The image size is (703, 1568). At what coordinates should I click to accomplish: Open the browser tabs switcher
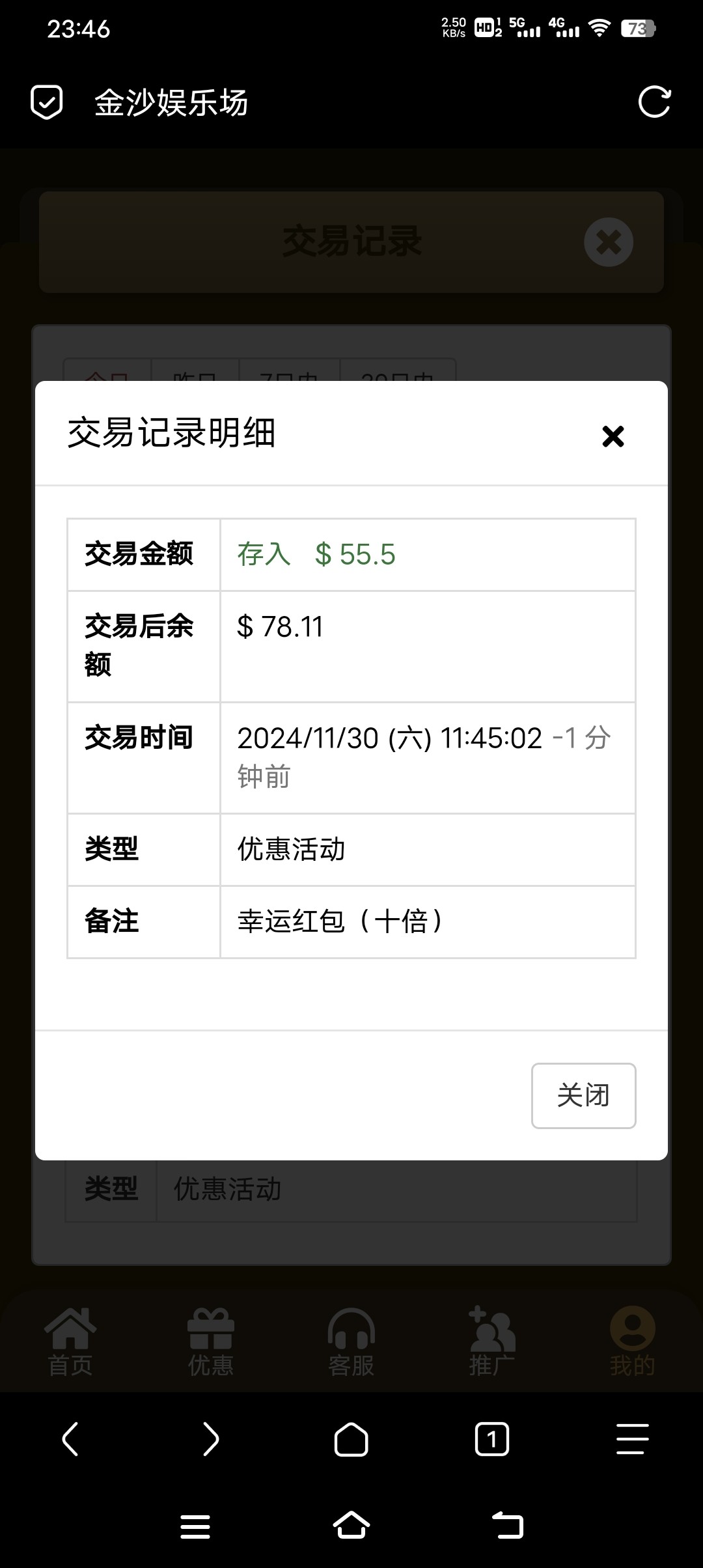click(x=492, y=1438)
